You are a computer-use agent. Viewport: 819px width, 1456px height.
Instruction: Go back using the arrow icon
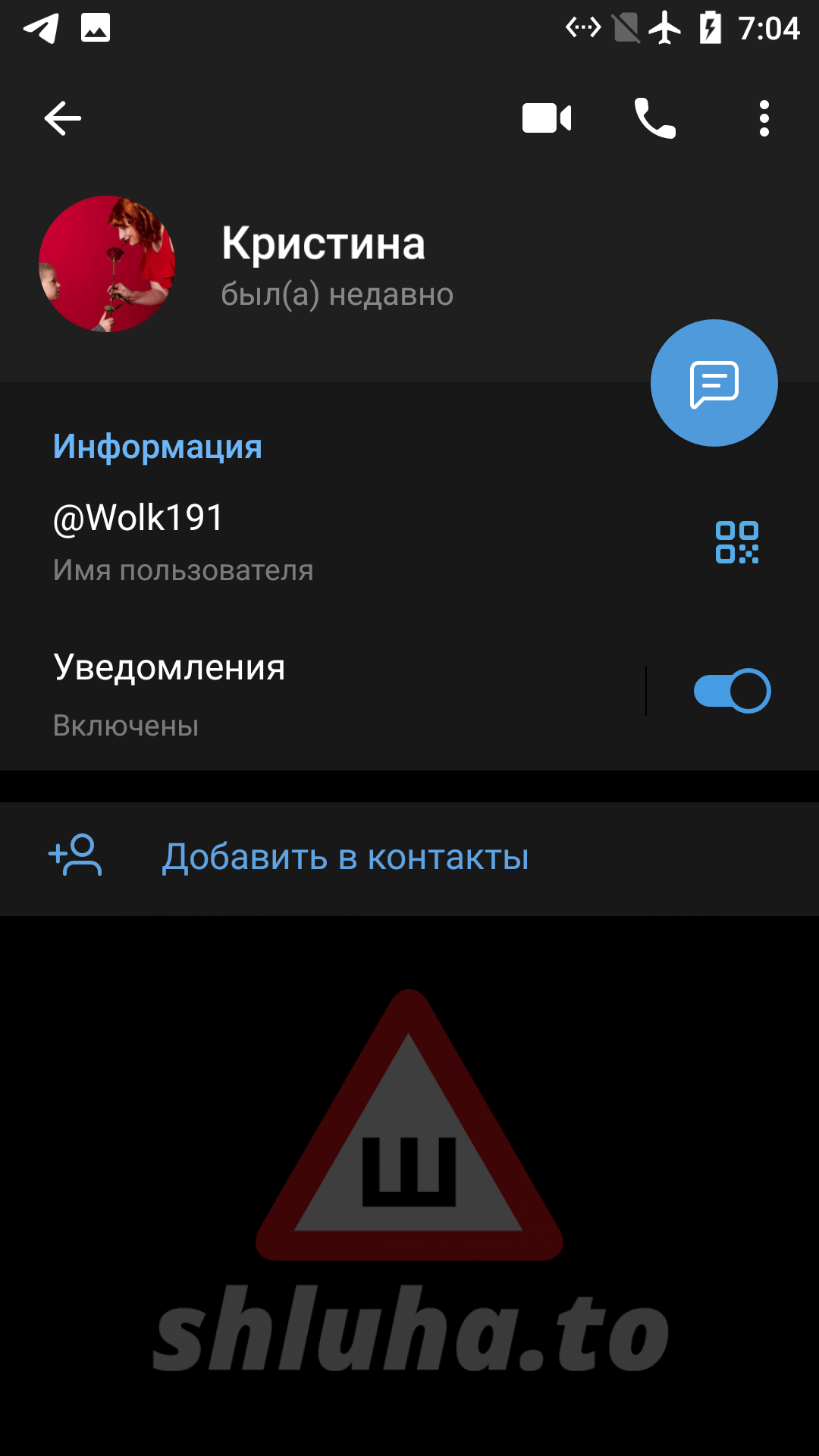coord(62,118)
